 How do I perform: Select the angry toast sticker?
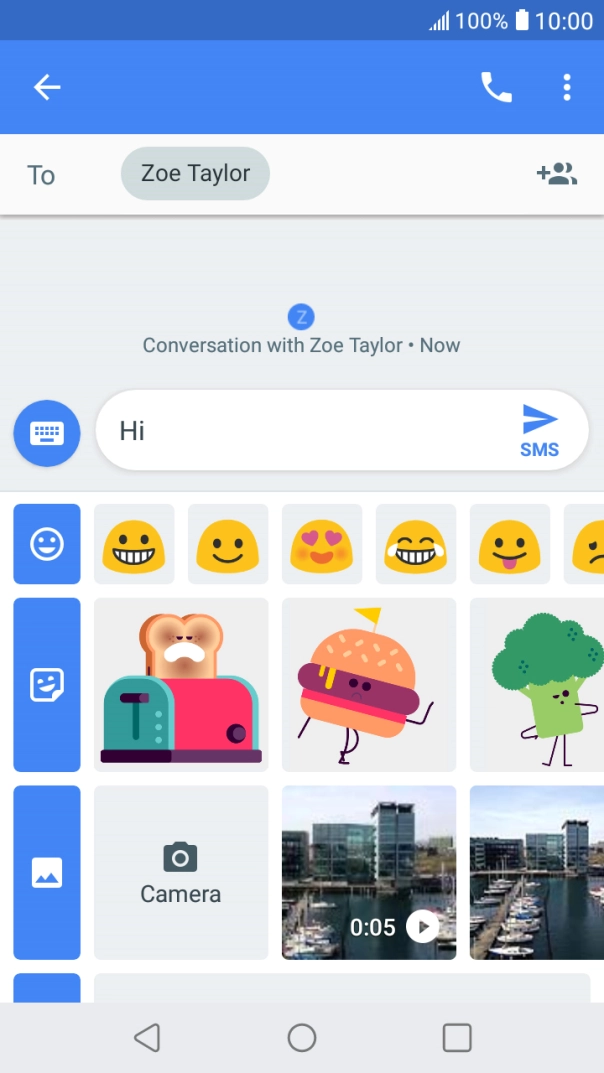pyautogui.click(x=181, y=684)
